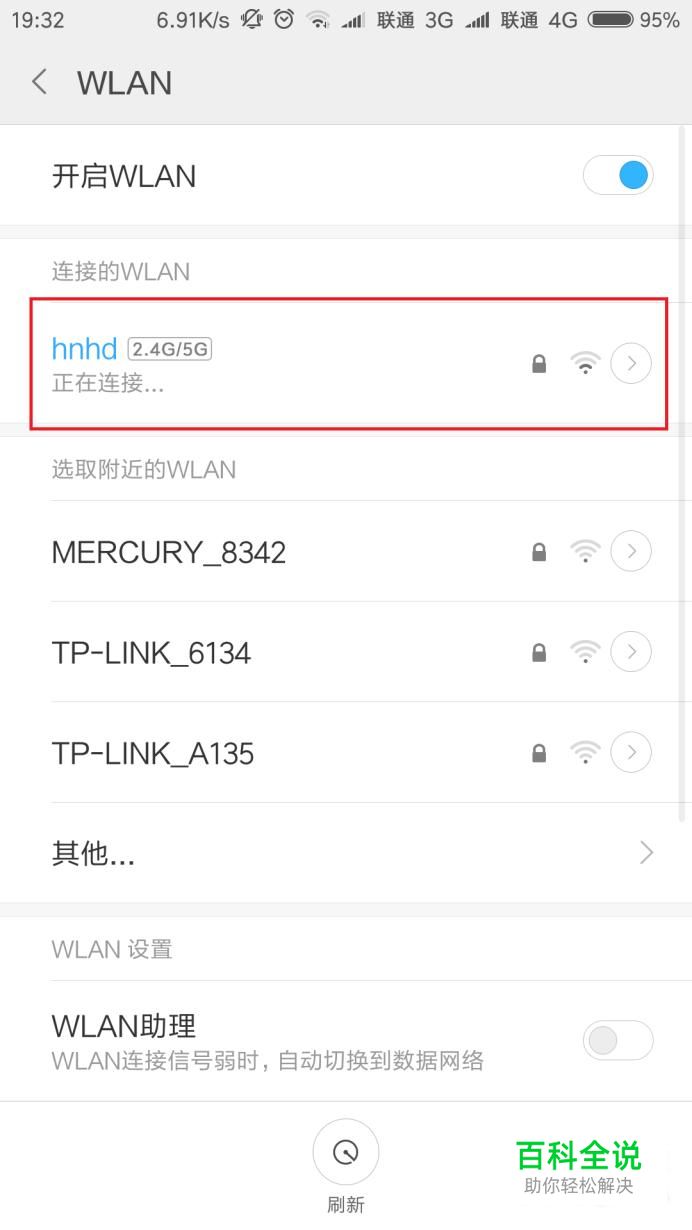Toggle the 开启WLAN switch off
This screenshot has width=692, height=1230.
(x=618, y=176)
